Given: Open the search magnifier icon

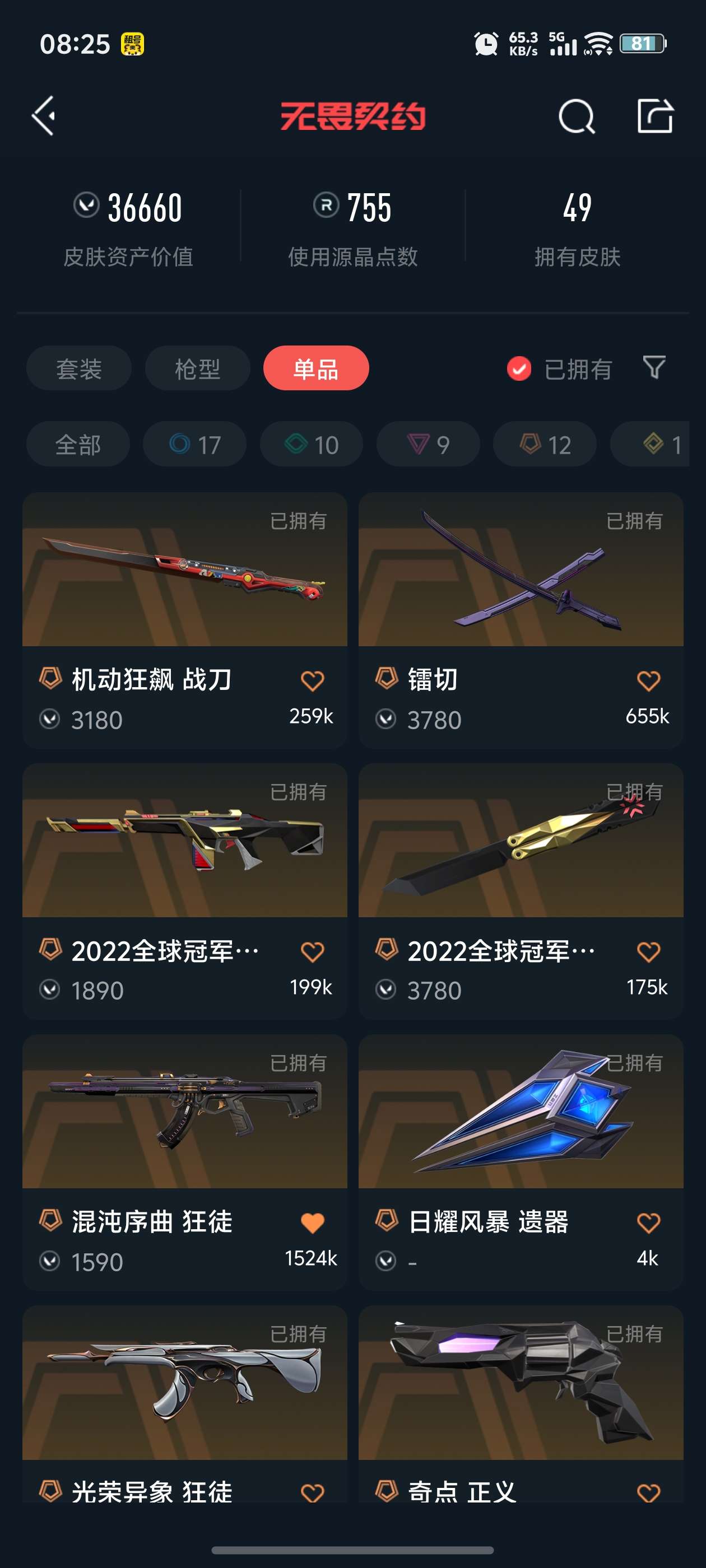Looking at the screenshot, I should click(x=576, y=116).
